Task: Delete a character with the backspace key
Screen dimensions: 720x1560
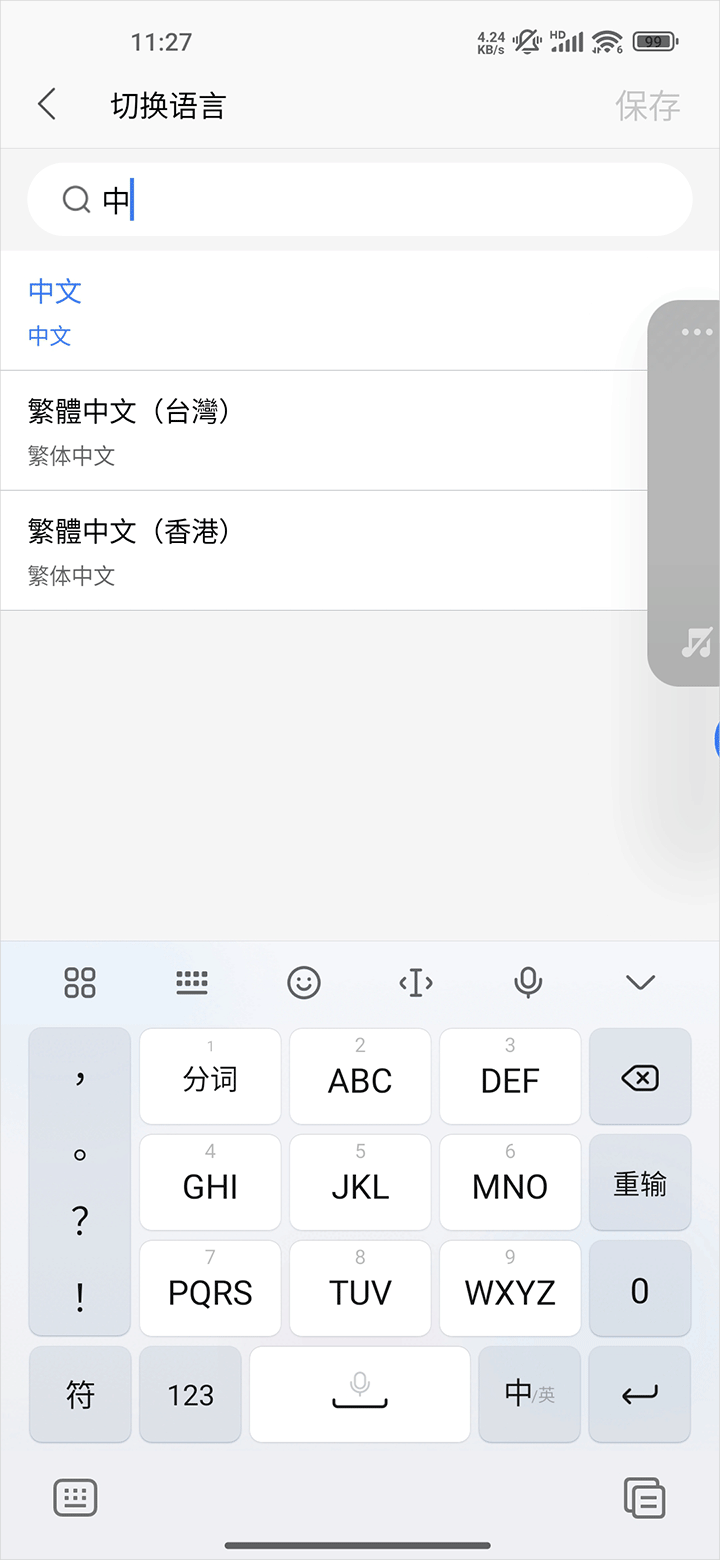Action: [x=640, y=1078]
